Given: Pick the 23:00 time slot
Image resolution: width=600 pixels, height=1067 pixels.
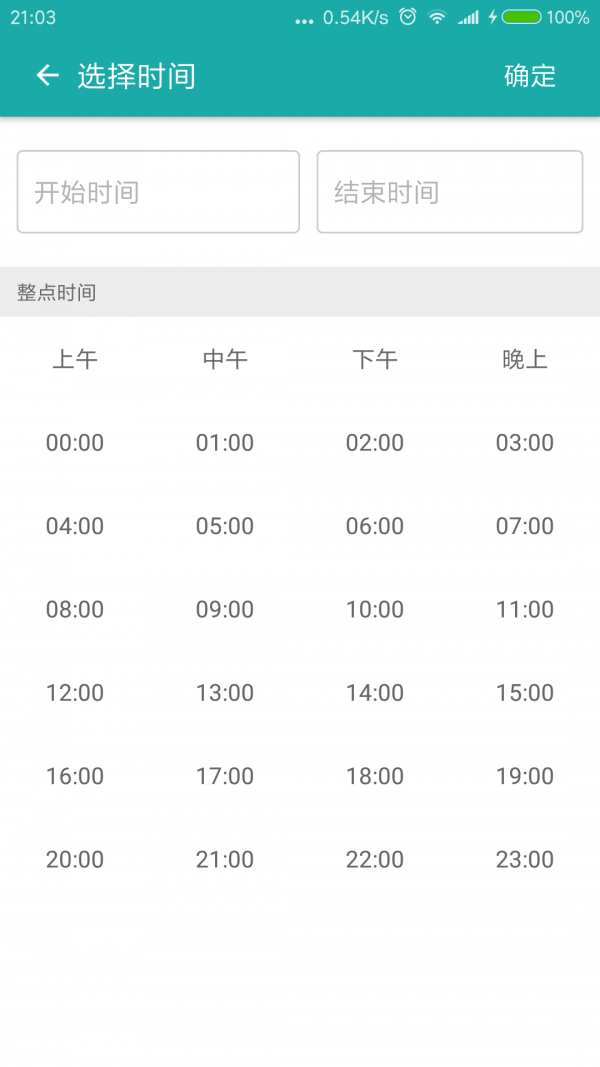Looking at the screenshot, I should (525, 859).
